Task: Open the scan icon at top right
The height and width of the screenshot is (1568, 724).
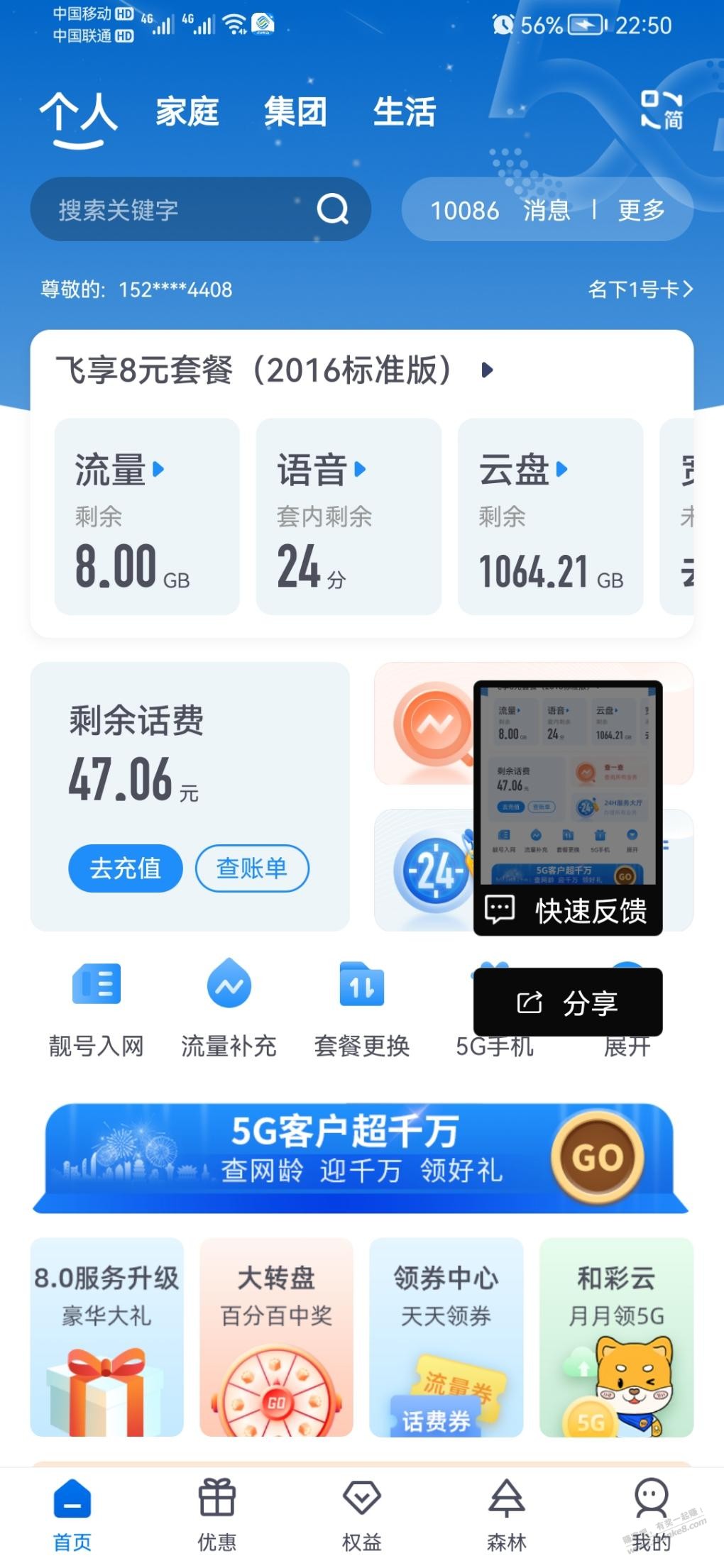Action: [x=661, y=111]
